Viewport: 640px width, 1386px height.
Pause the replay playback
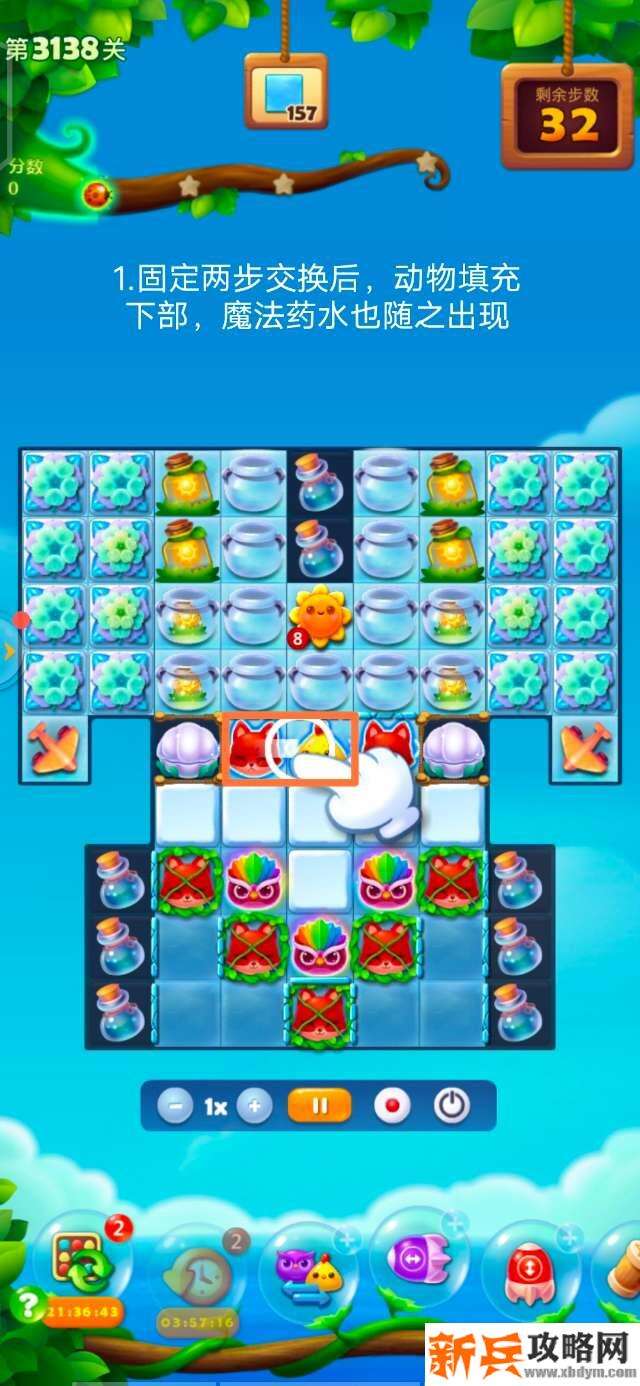[x=320, y=1106]
